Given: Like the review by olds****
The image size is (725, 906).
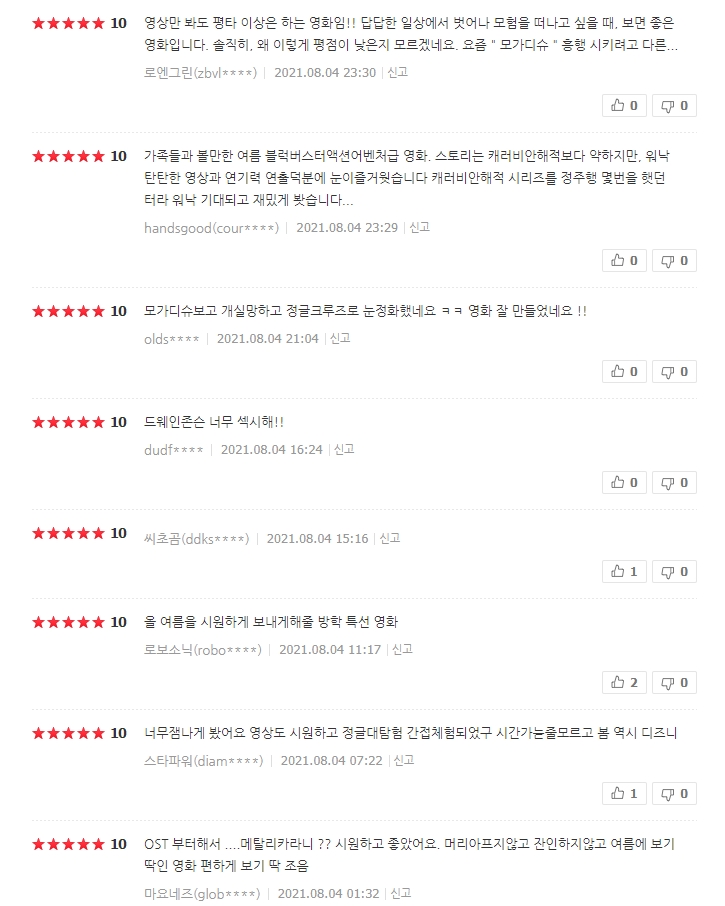Looking at the screenshot, I should 625,371.
